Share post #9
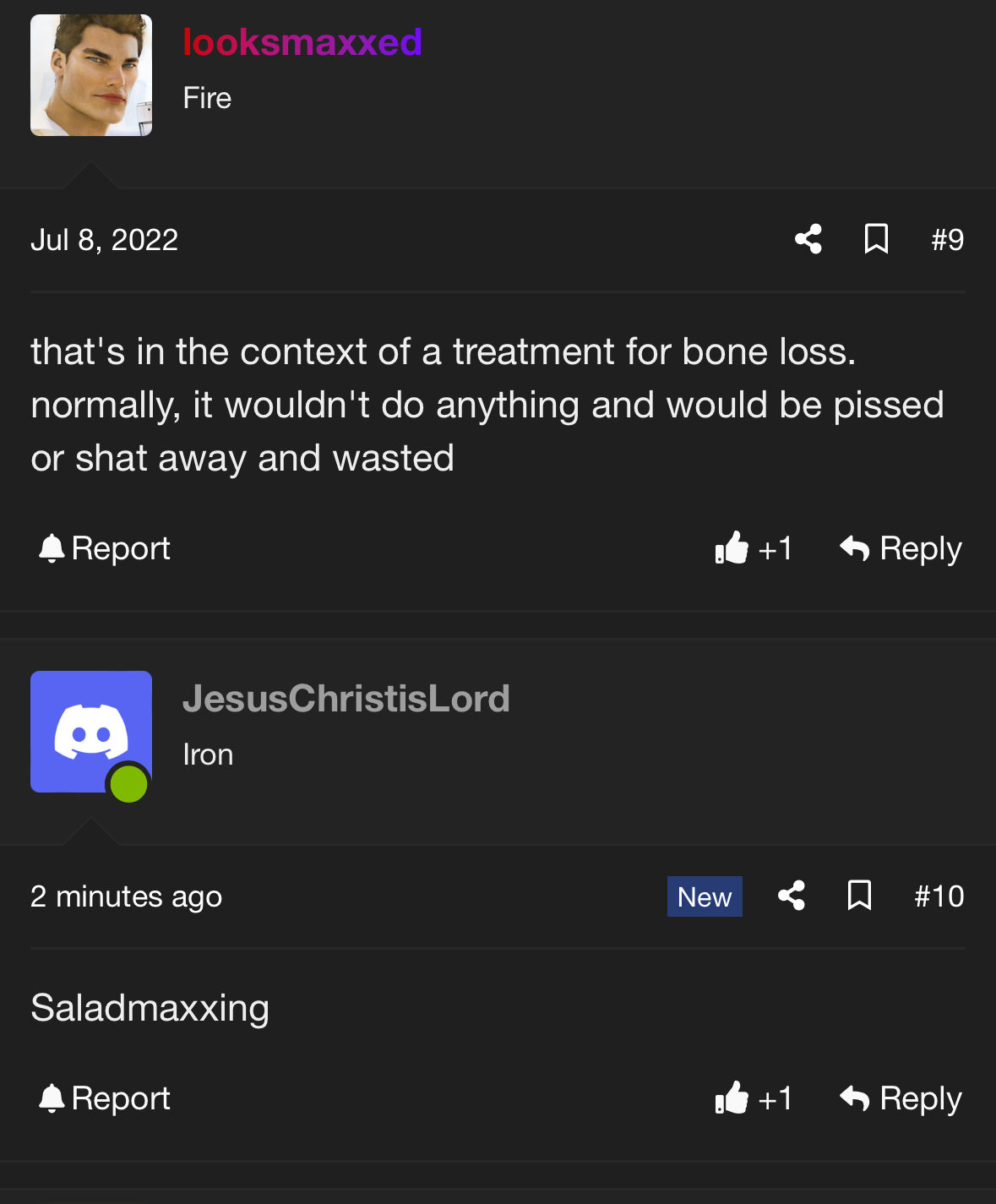The image size is (996, 1204). [x=808, y=239]
